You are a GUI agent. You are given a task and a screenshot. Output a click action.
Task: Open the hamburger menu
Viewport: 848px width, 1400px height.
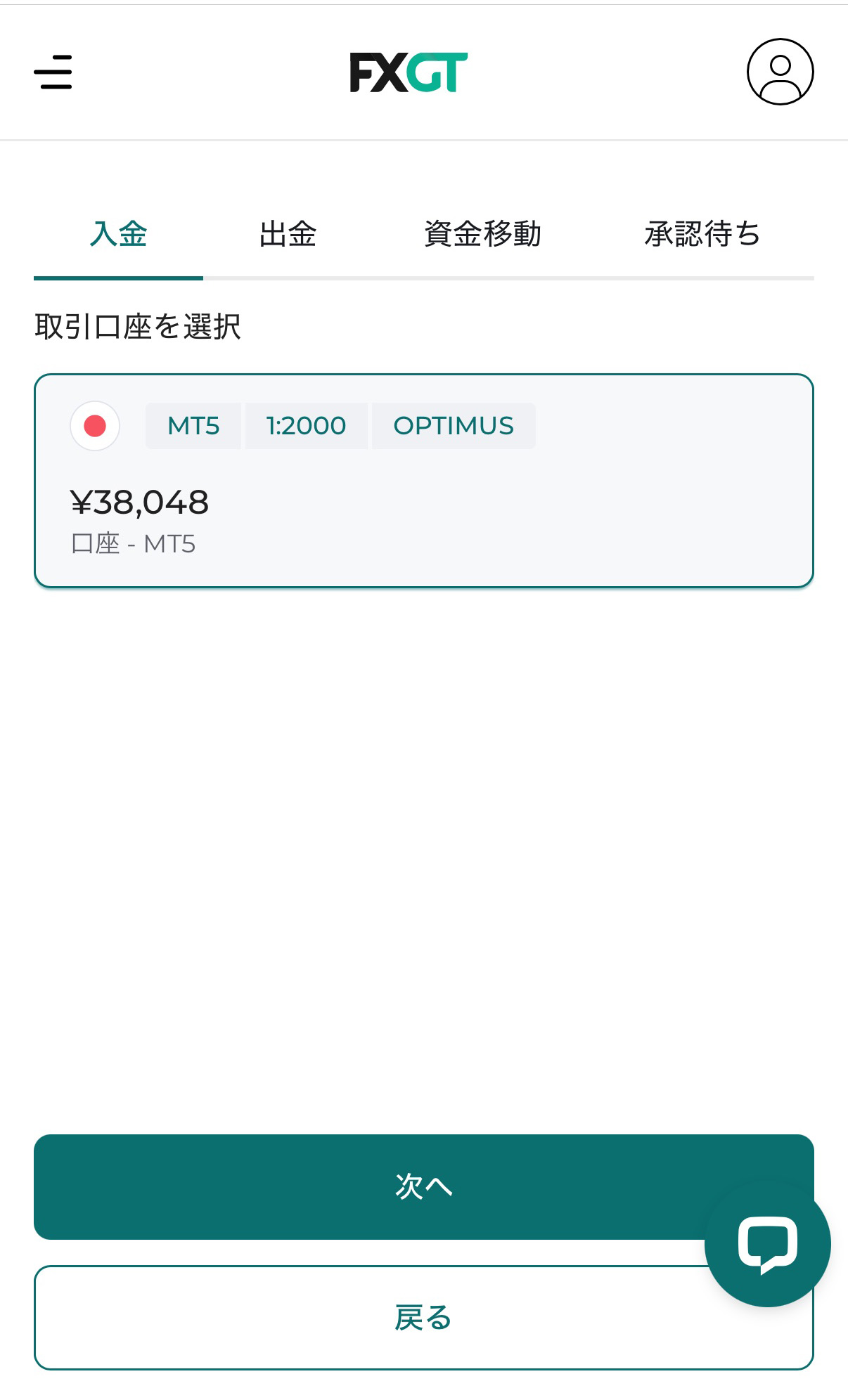click(x=53, y=72)
